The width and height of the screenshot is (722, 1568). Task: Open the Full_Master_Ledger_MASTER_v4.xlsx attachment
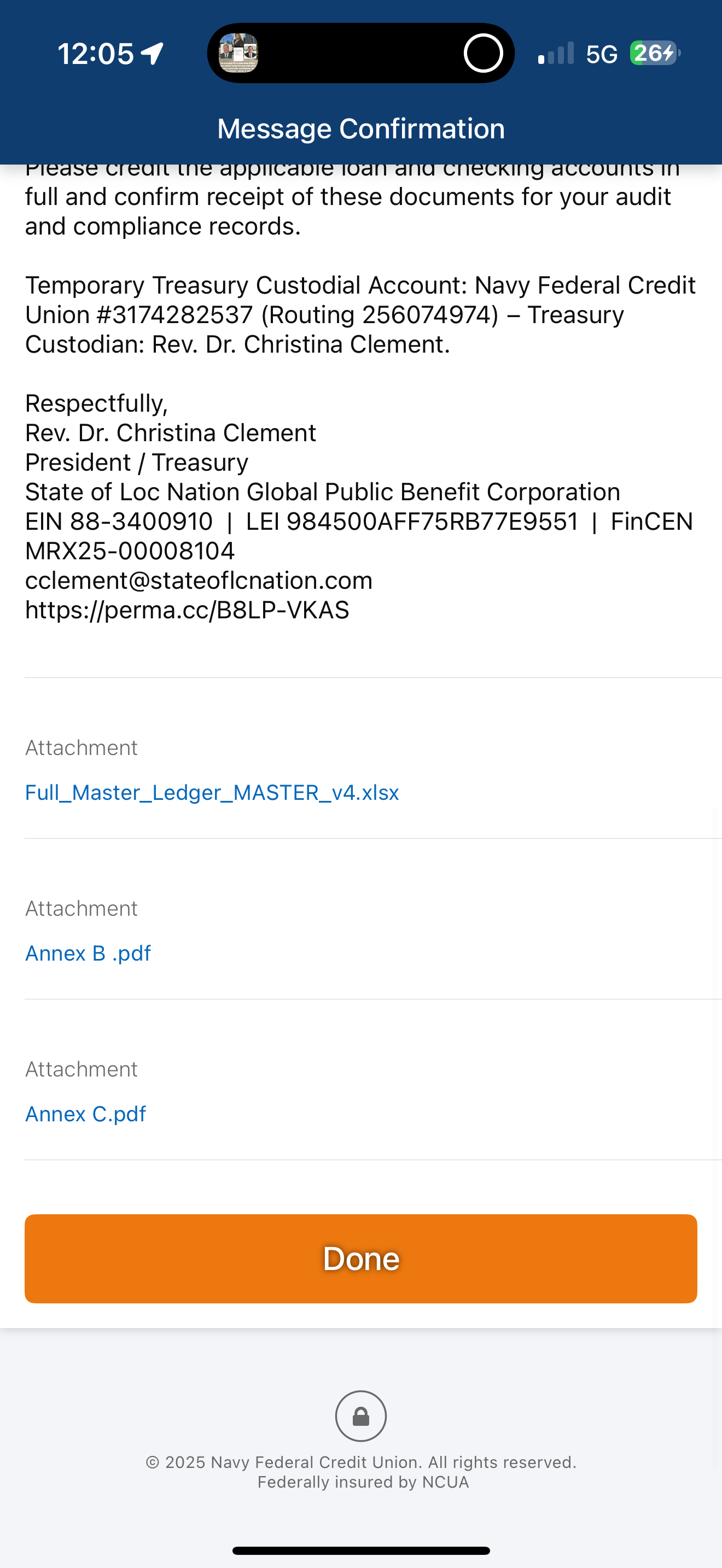(x=212, y=793)
